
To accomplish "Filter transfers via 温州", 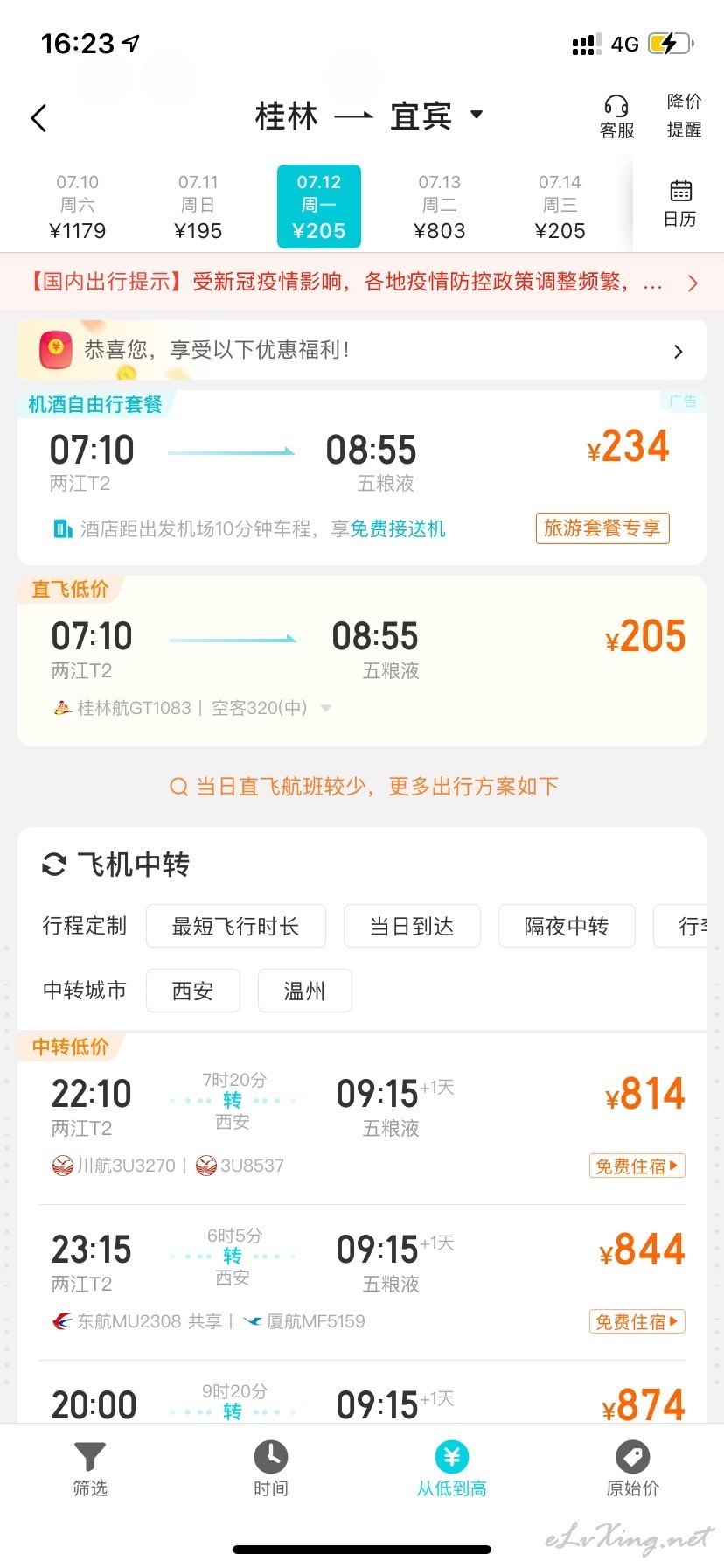I will [x=304, y=990].
